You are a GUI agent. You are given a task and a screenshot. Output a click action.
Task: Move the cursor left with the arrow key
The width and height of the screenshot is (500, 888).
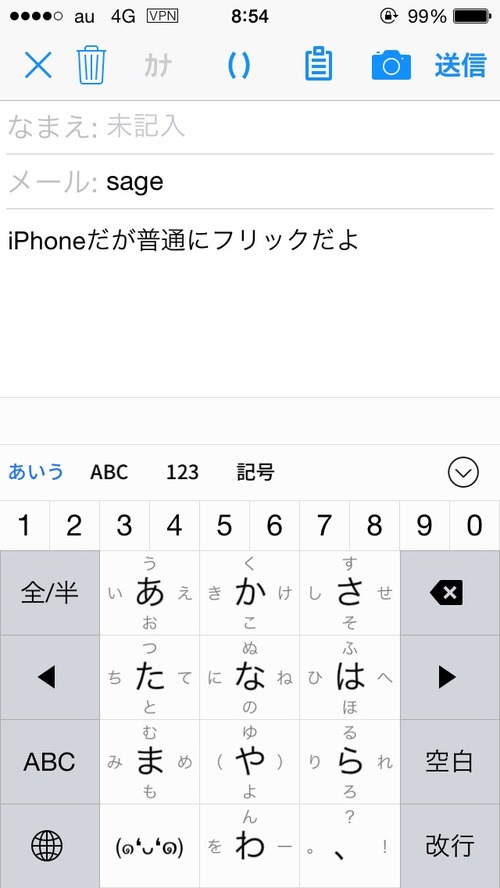point(50,677)
